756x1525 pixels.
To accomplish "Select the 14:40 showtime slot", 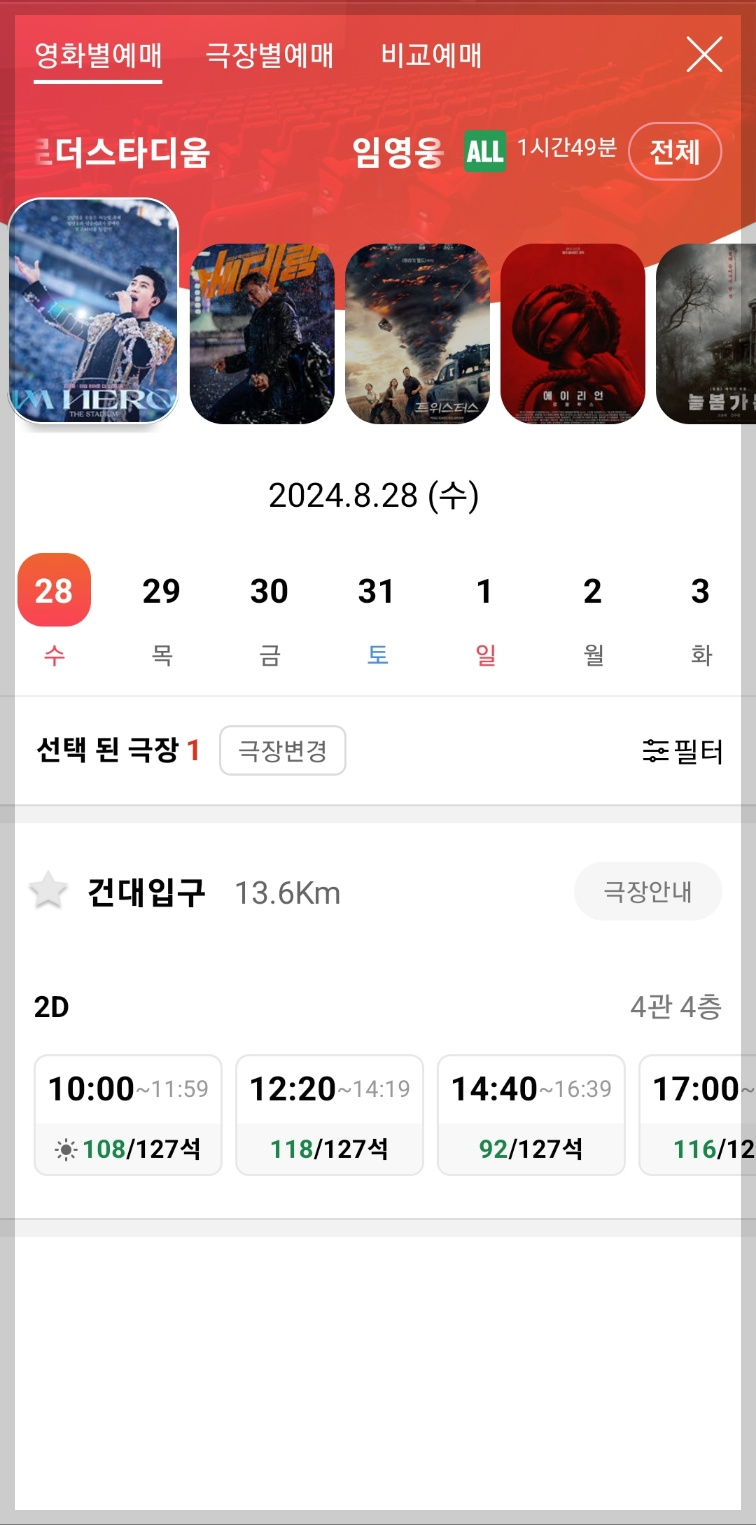I will [531, 1114].
